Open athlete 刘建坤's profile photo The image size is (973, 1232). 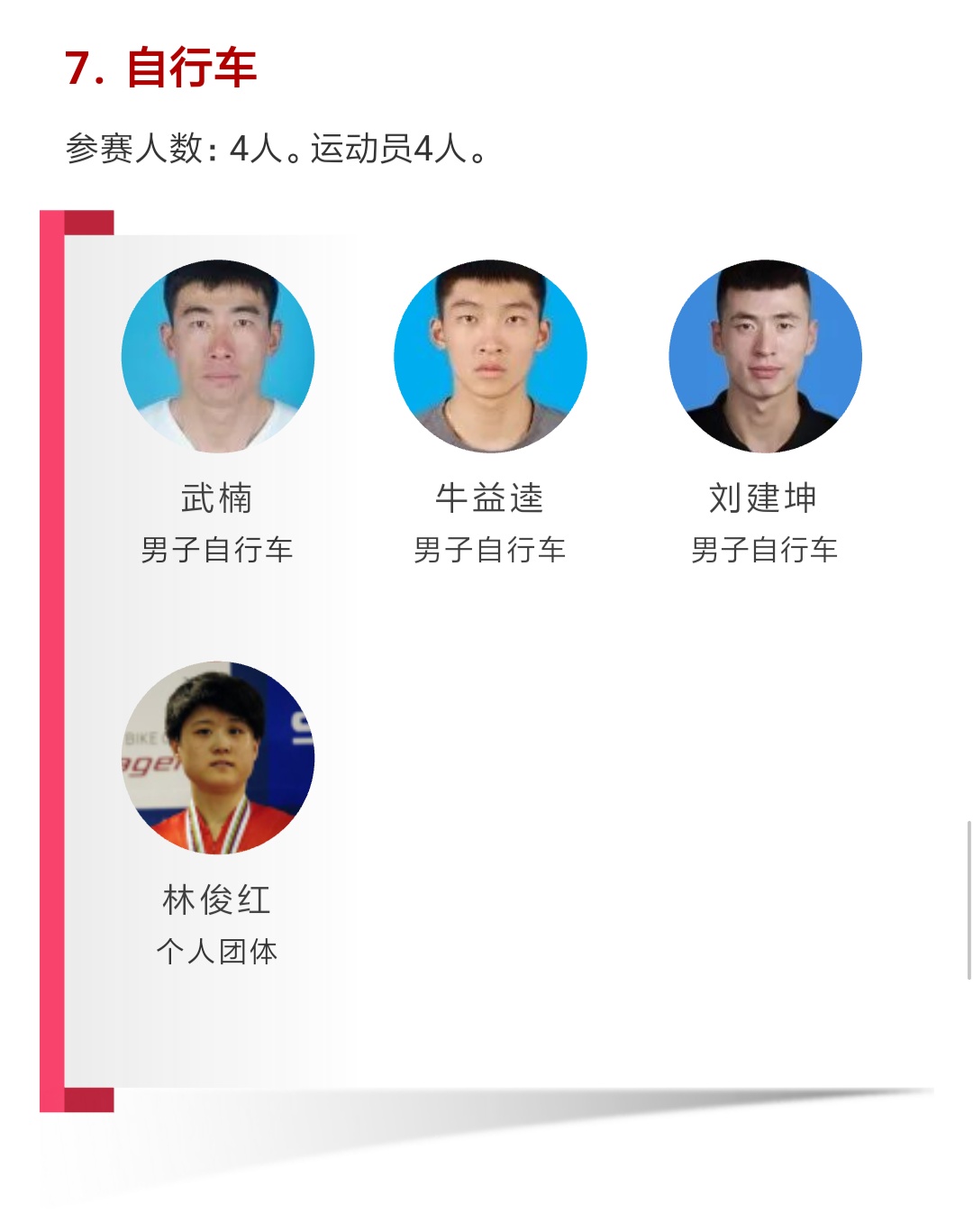765,356
